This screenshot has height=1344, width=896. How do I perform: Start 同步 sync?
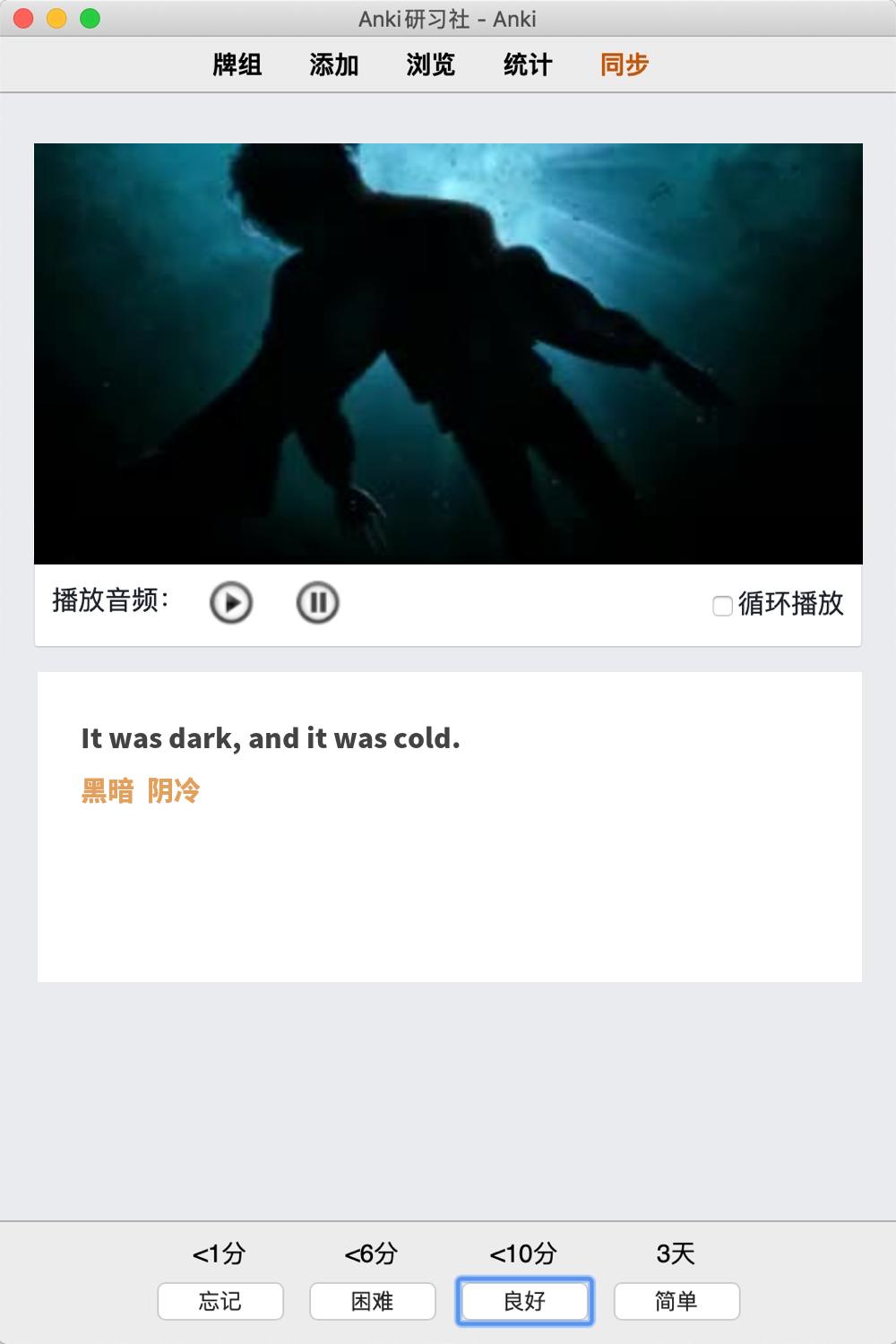click(x=625, y=65)
